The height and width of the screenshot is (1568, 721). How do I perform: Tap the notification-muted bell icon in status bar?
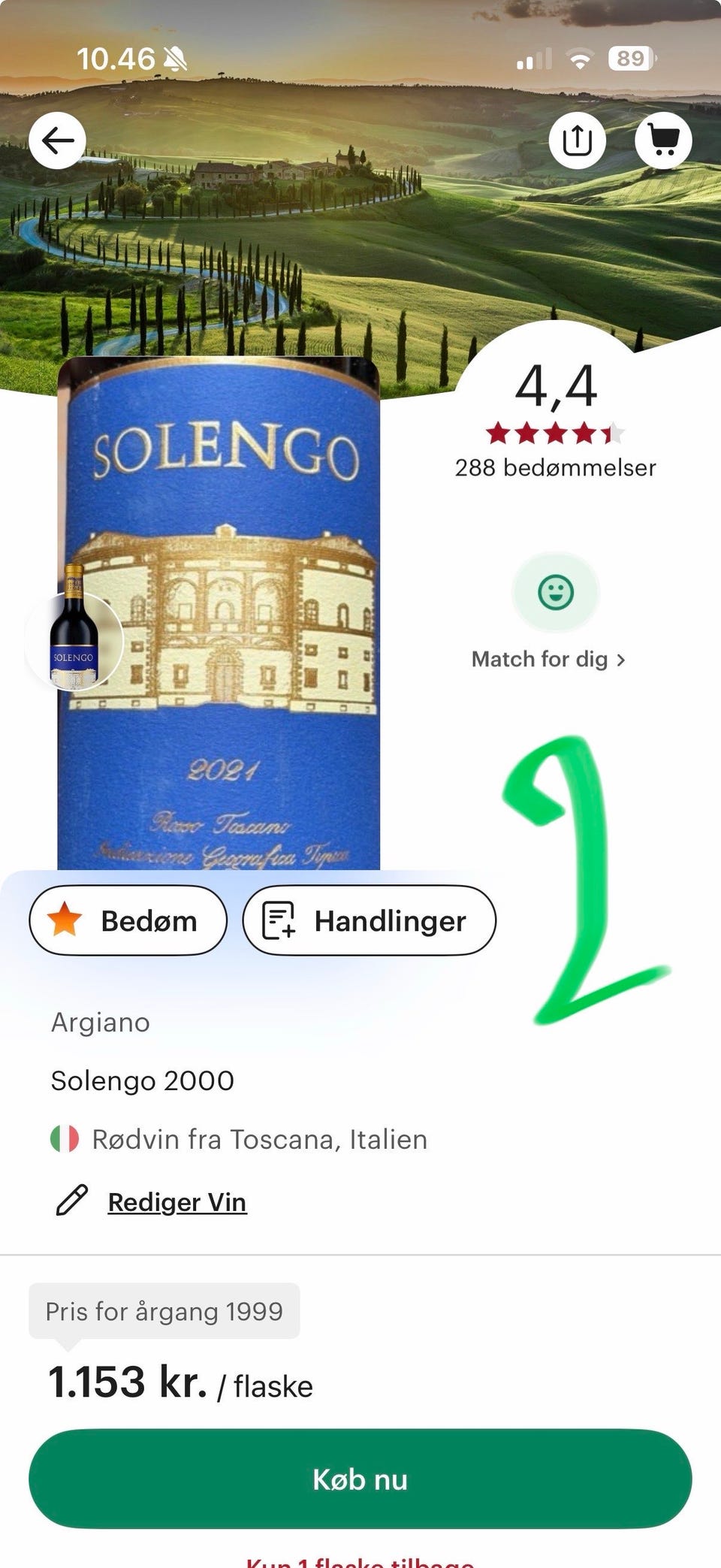174,56
